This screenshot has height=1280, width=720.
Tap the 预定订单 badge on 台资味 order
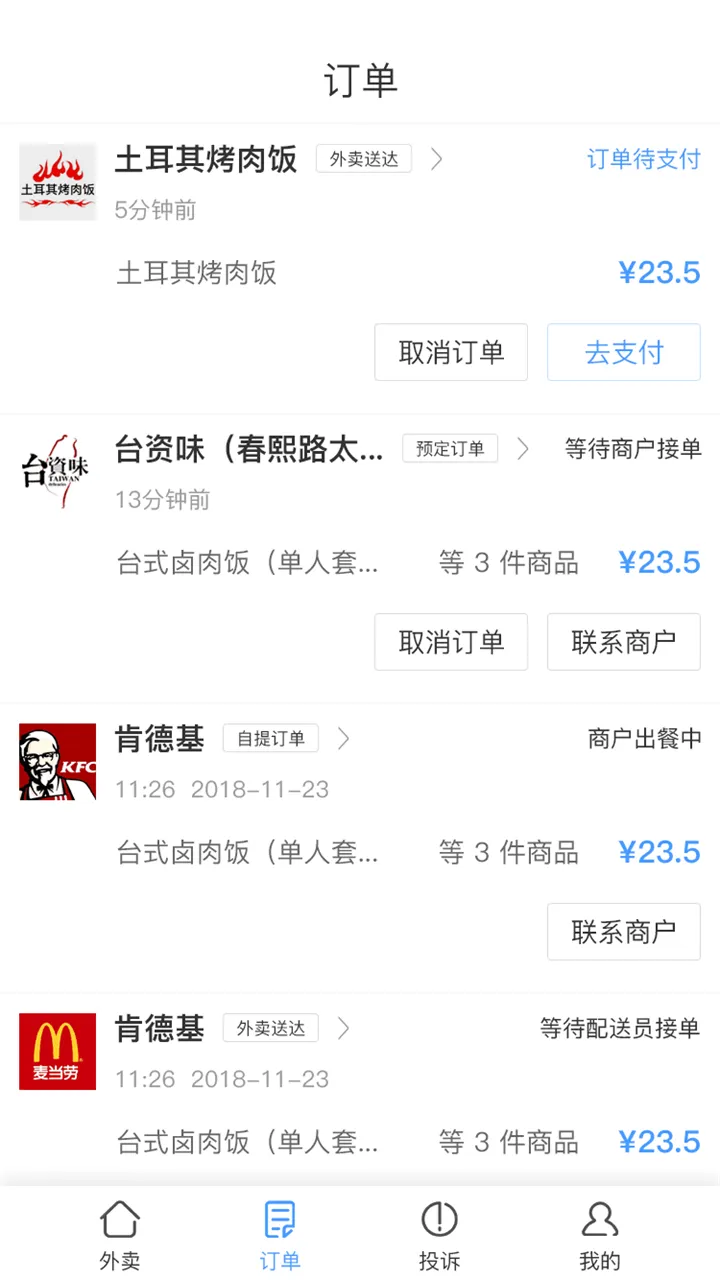point(450,448)
